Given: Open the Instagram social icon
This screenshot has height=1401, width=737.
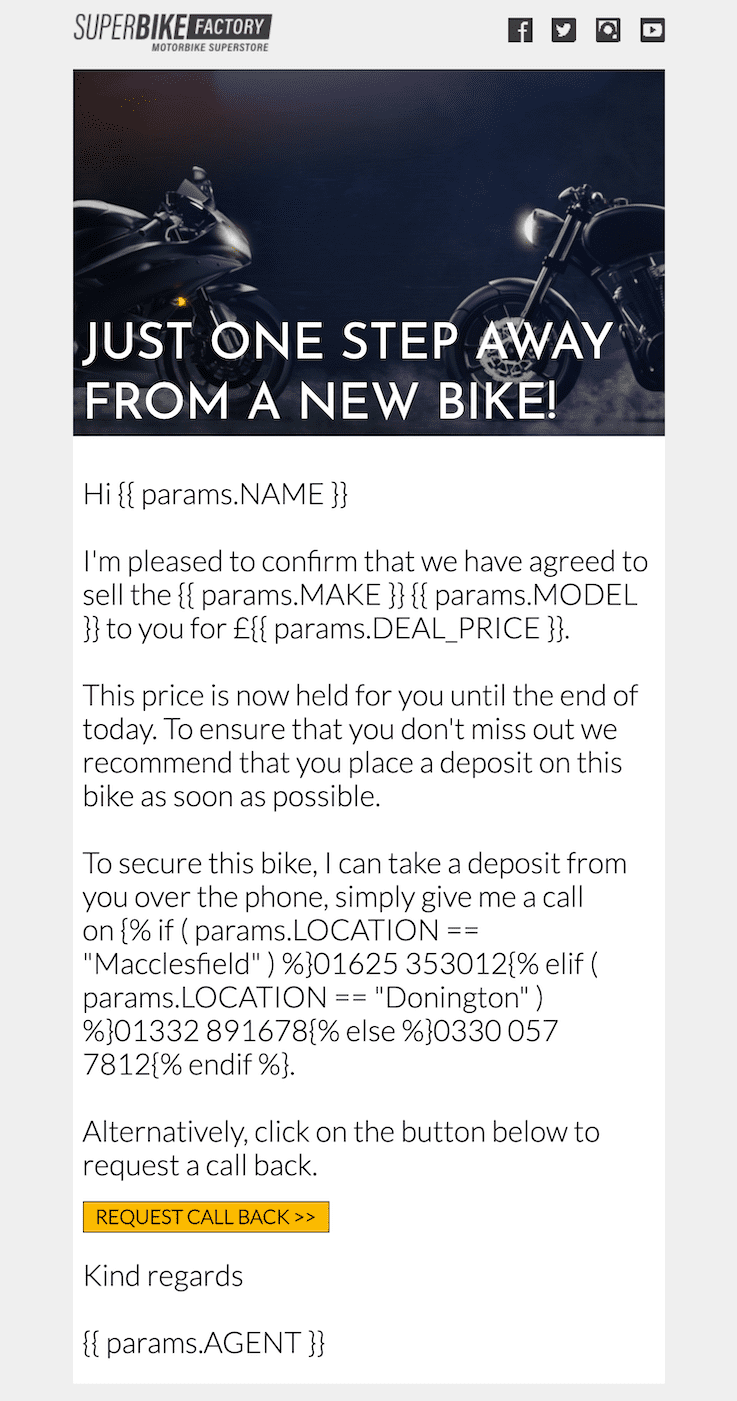Looking at the screenshot, I should (608, 30).
